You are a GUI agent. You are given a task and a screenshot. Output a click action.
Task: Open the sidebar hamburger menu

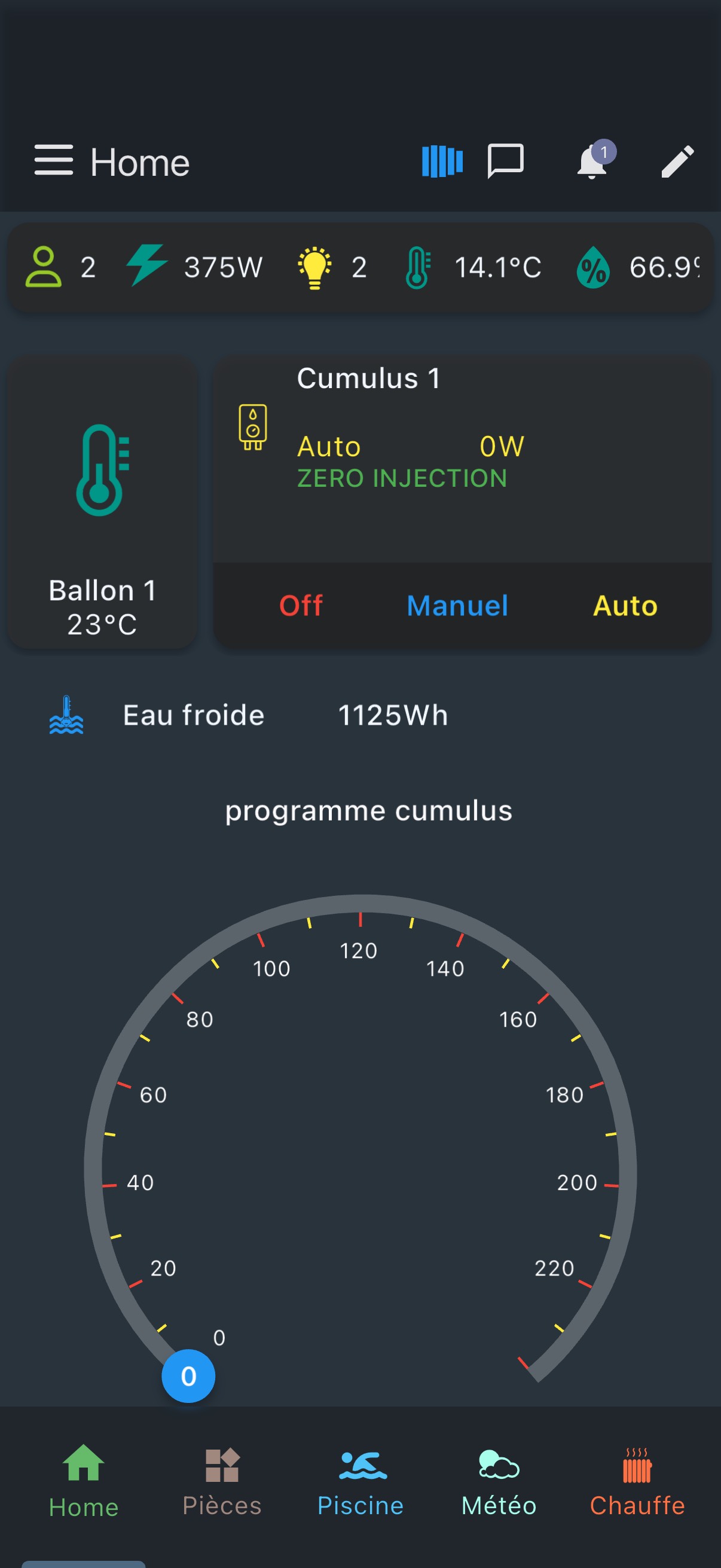point(54,161)
